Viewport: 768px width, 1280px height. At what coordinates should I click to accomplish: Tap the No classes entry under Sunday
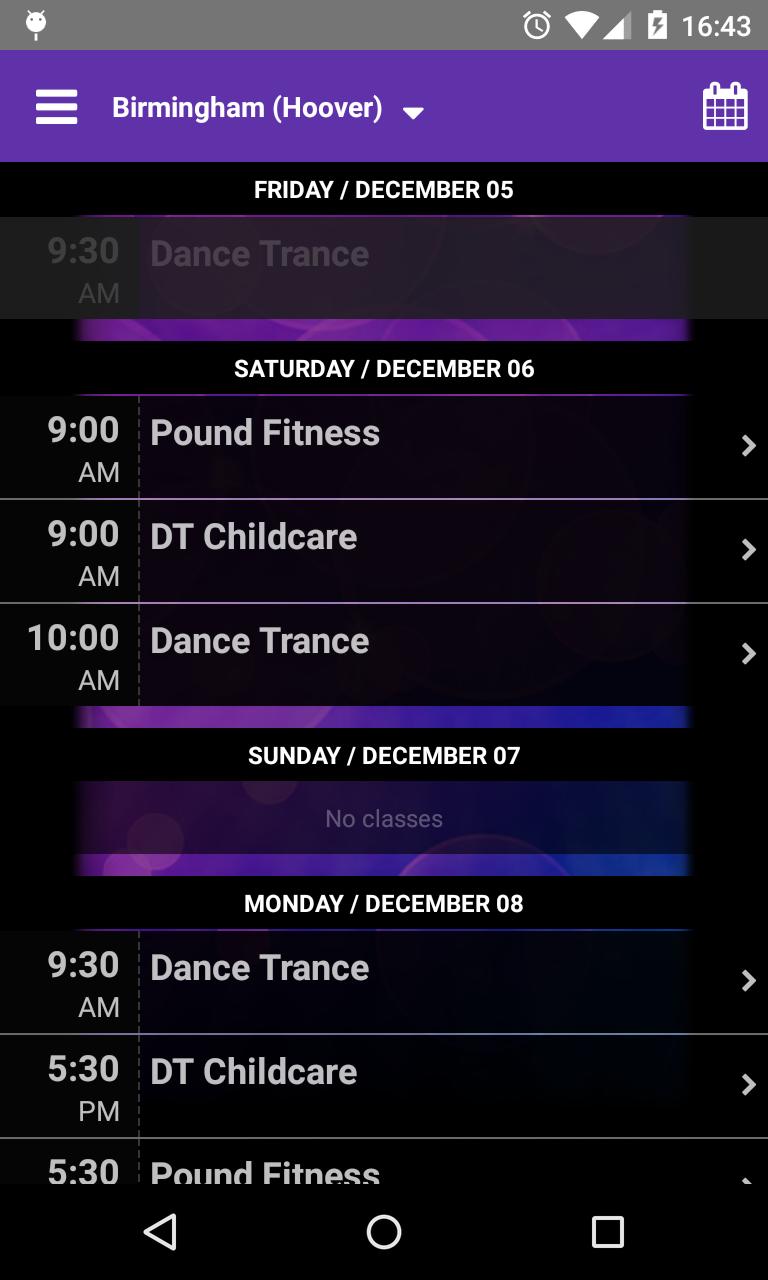click(384, 818)
